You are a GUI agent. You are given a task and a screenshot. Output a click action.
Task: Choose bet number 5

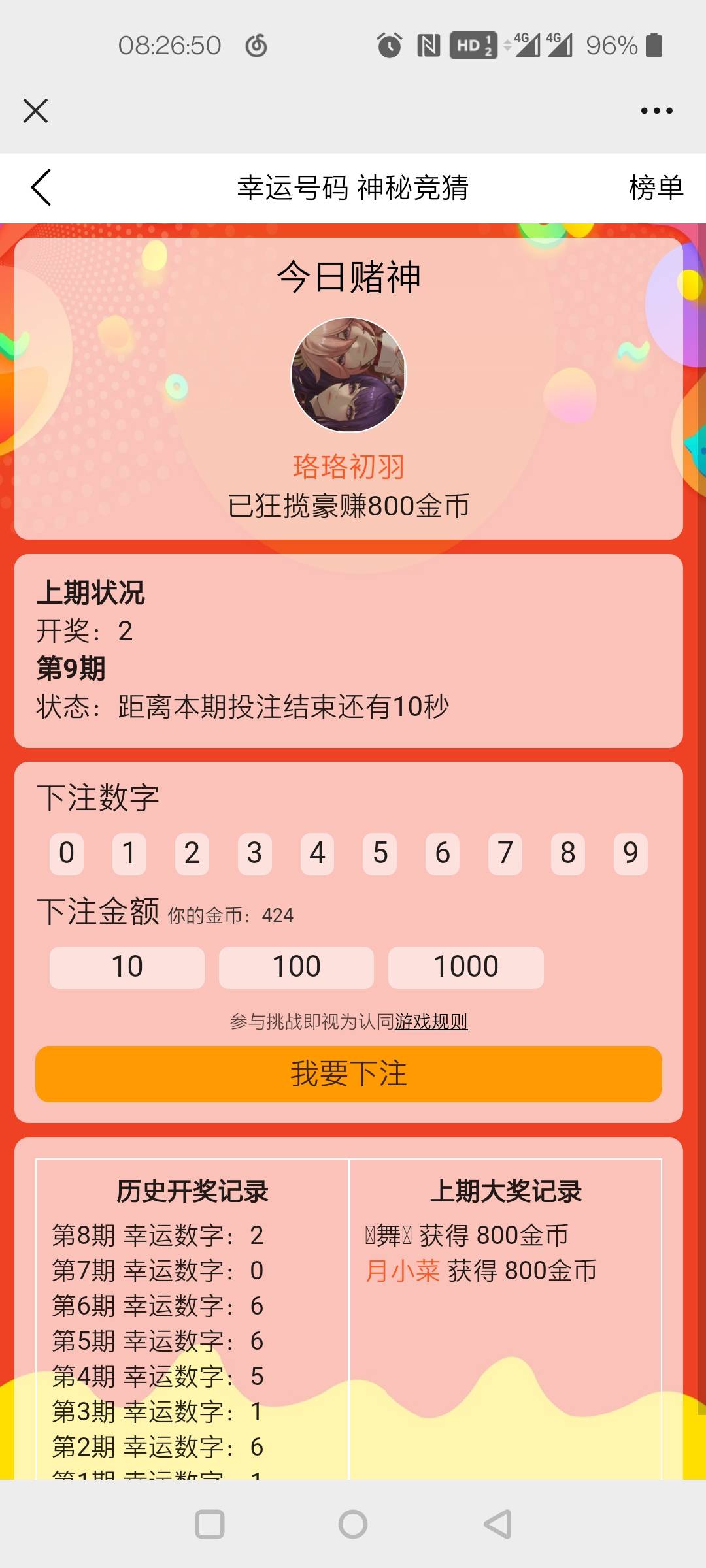tap(380, 853)
